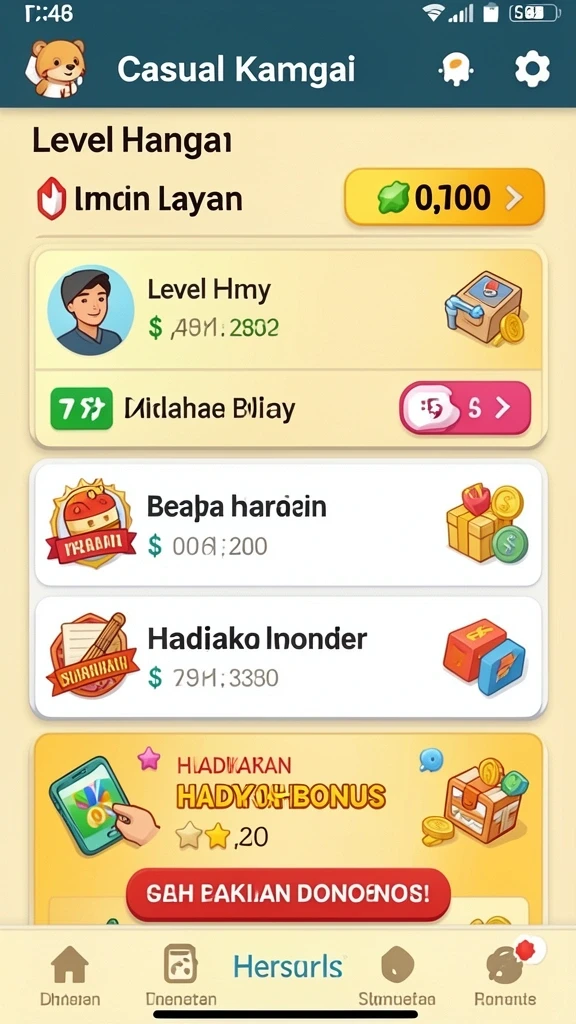The width and height of the screenshot is (576, 1024).
Task: Open the 0,100 green gem balance button
Action: 445,197
